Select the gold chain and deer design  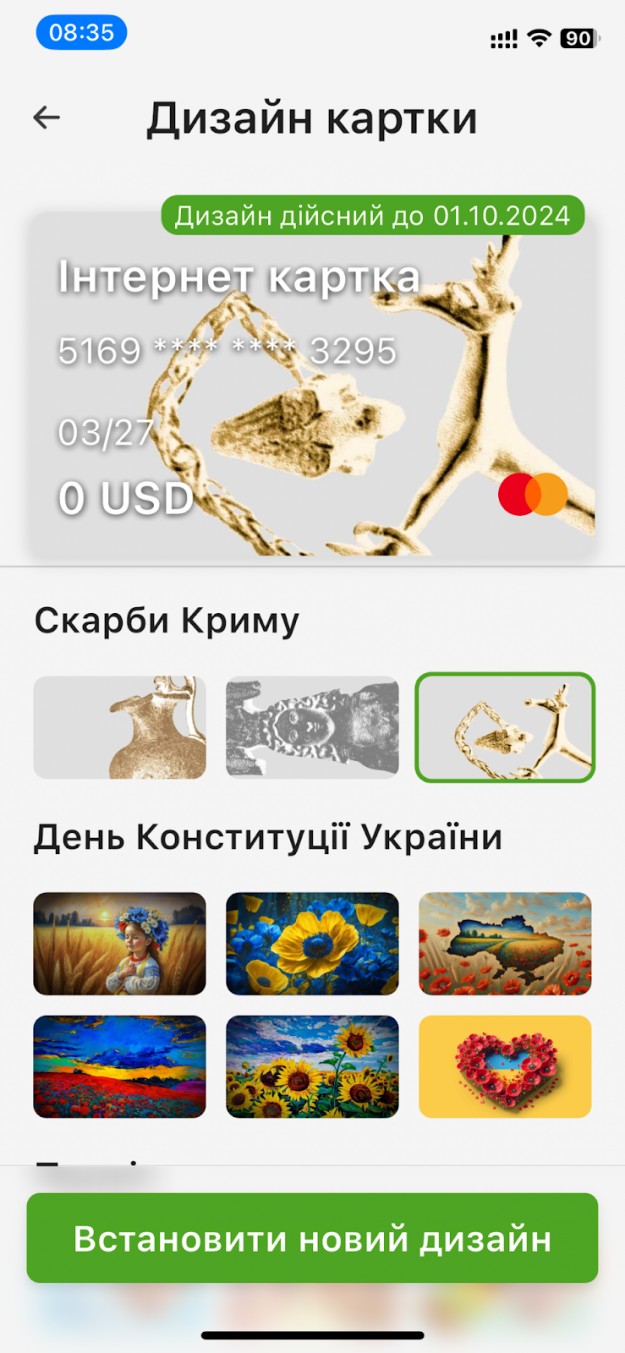tap(505, 727)
